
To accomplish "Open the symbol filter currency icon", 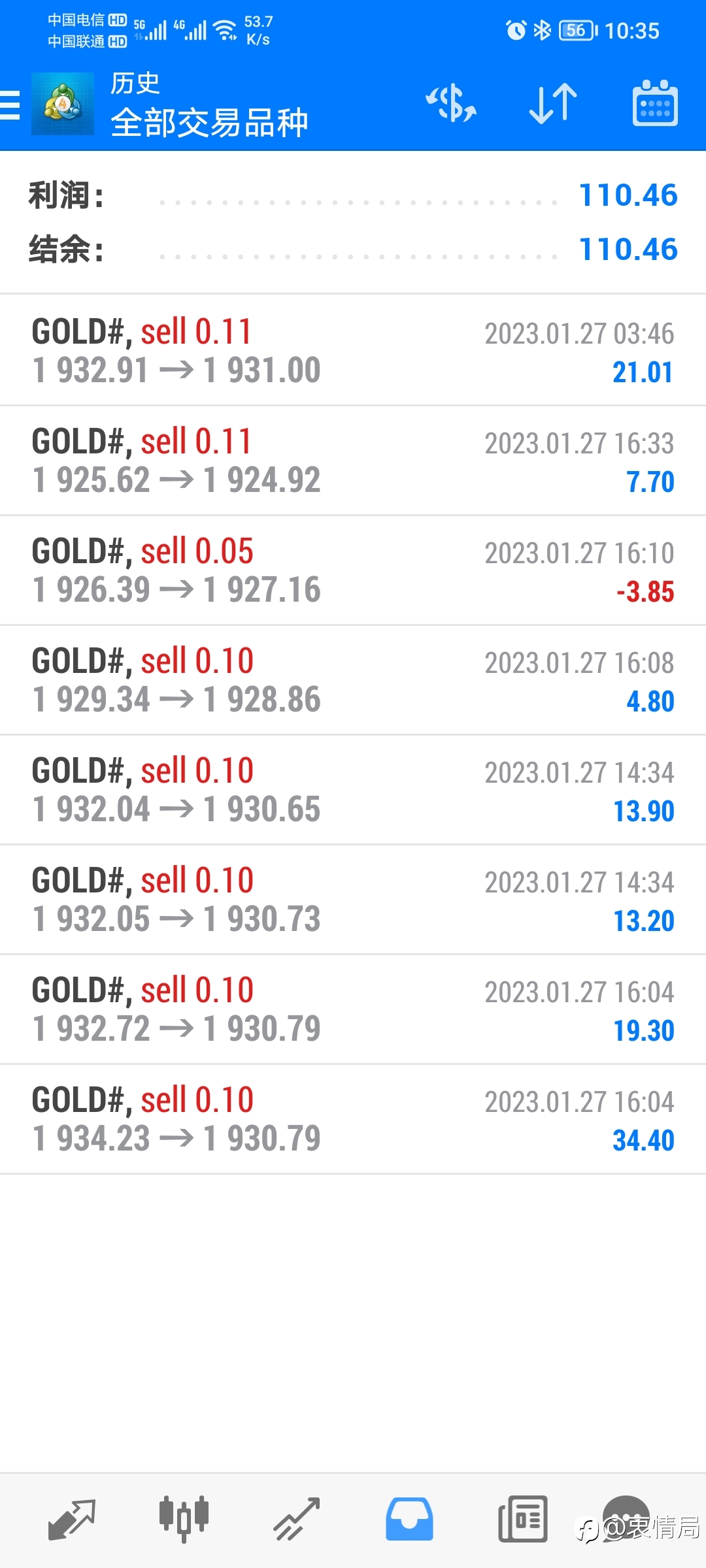I will [450, 103].
